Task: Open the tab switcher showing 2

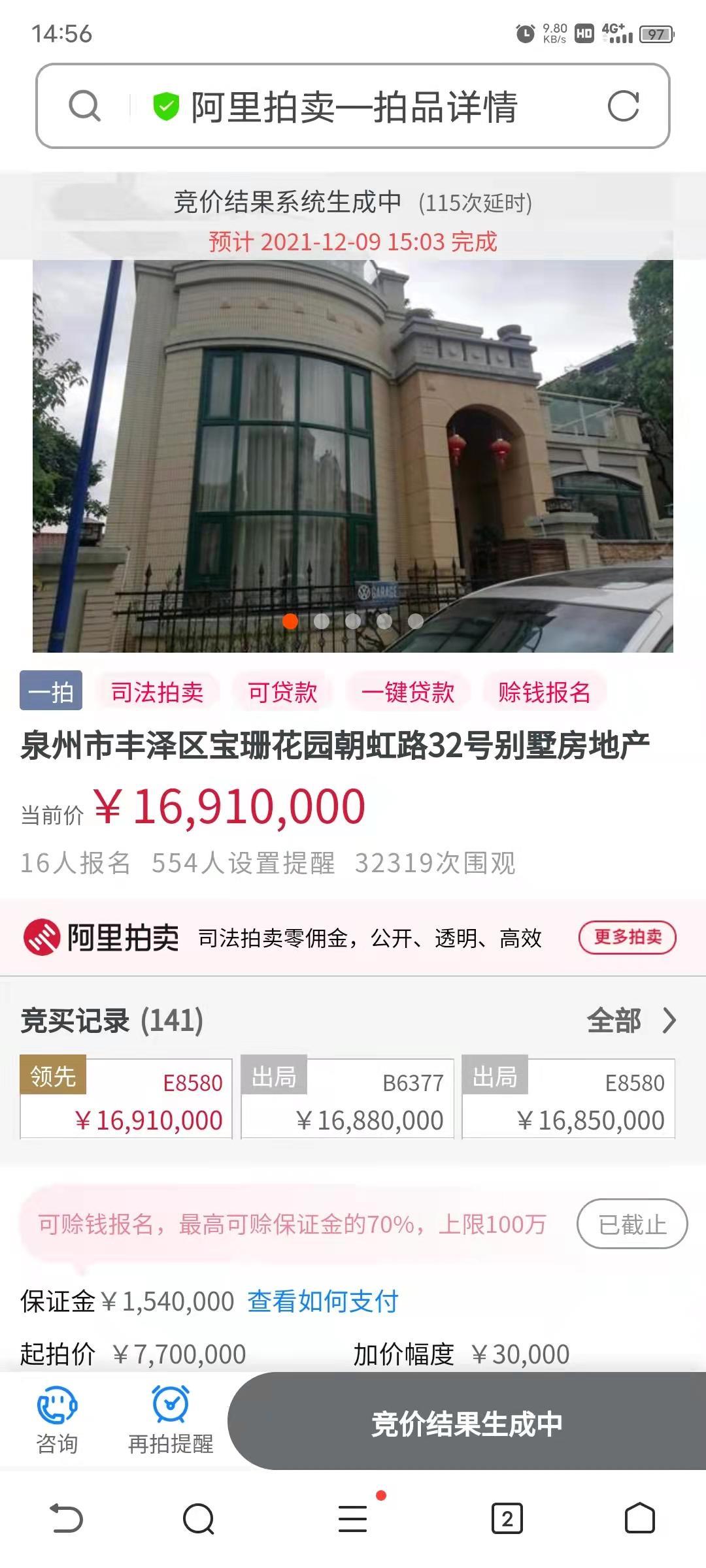Action: coord(507,1518)
